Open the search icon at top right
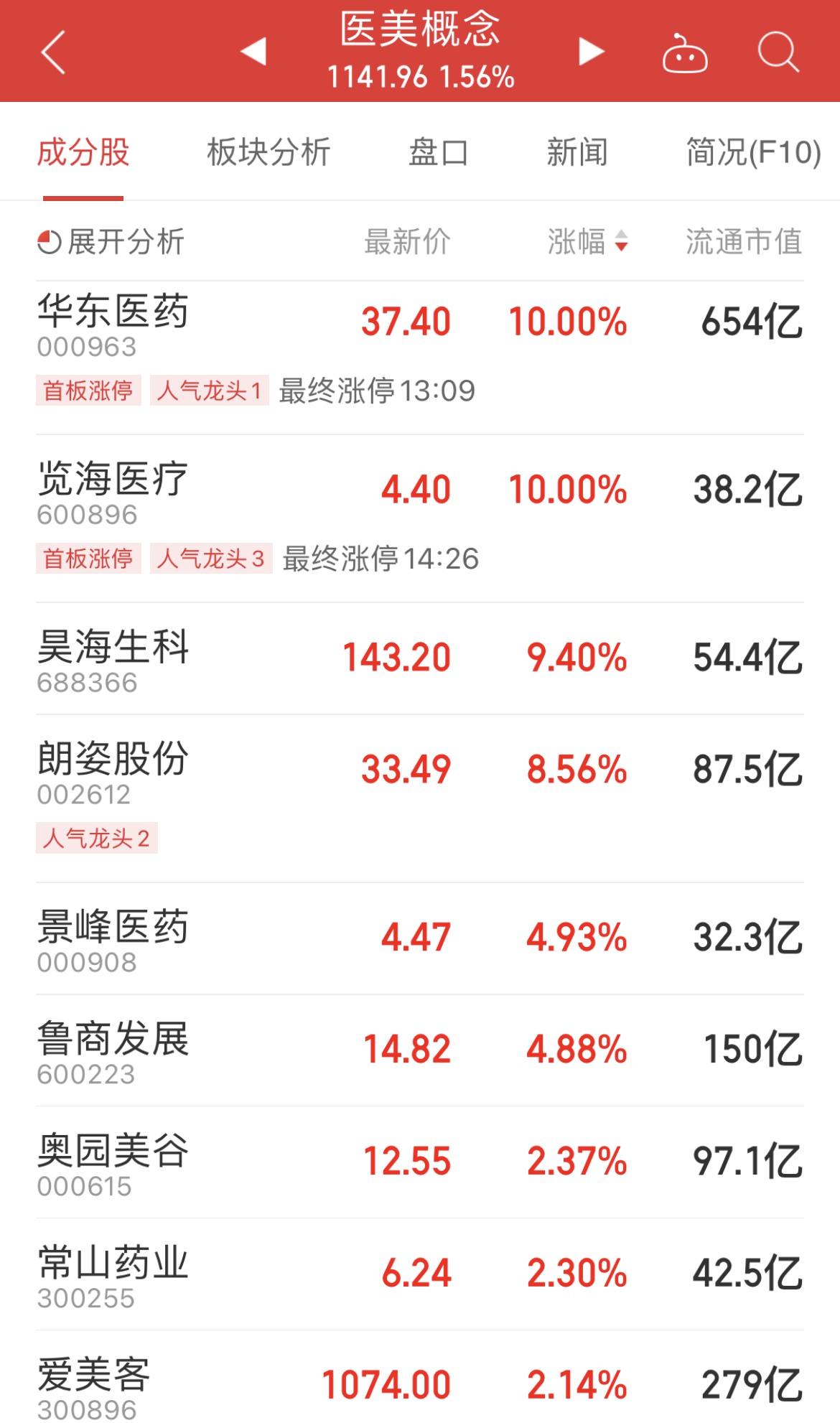 778,52
